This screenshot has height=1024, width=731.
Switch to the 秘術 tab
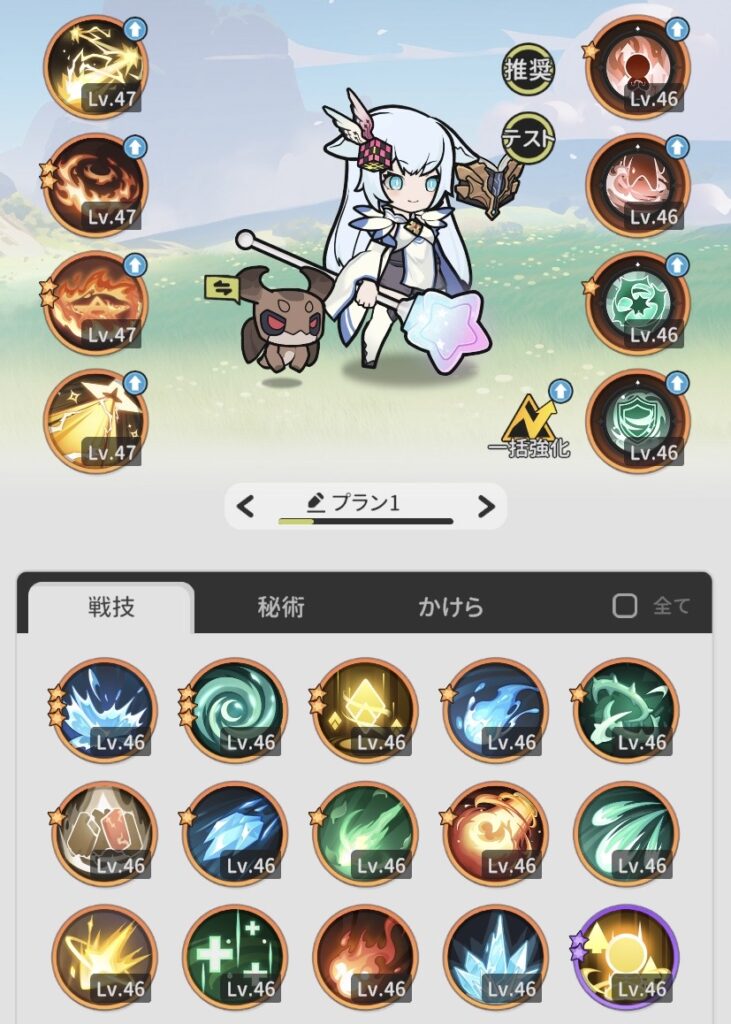point(279,606)
